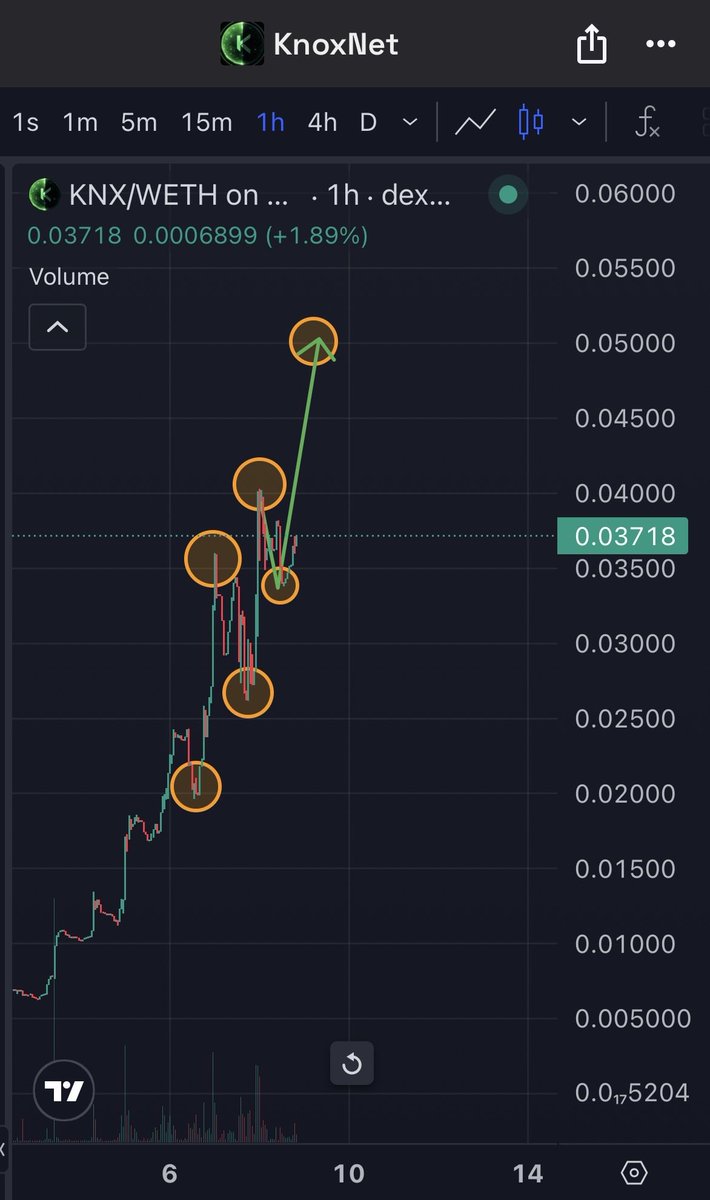The height and width of the screenshot is (1200, 710).
Task: Select the 1s timeframe
Action: pyautogui.click(x=25, y=122)
